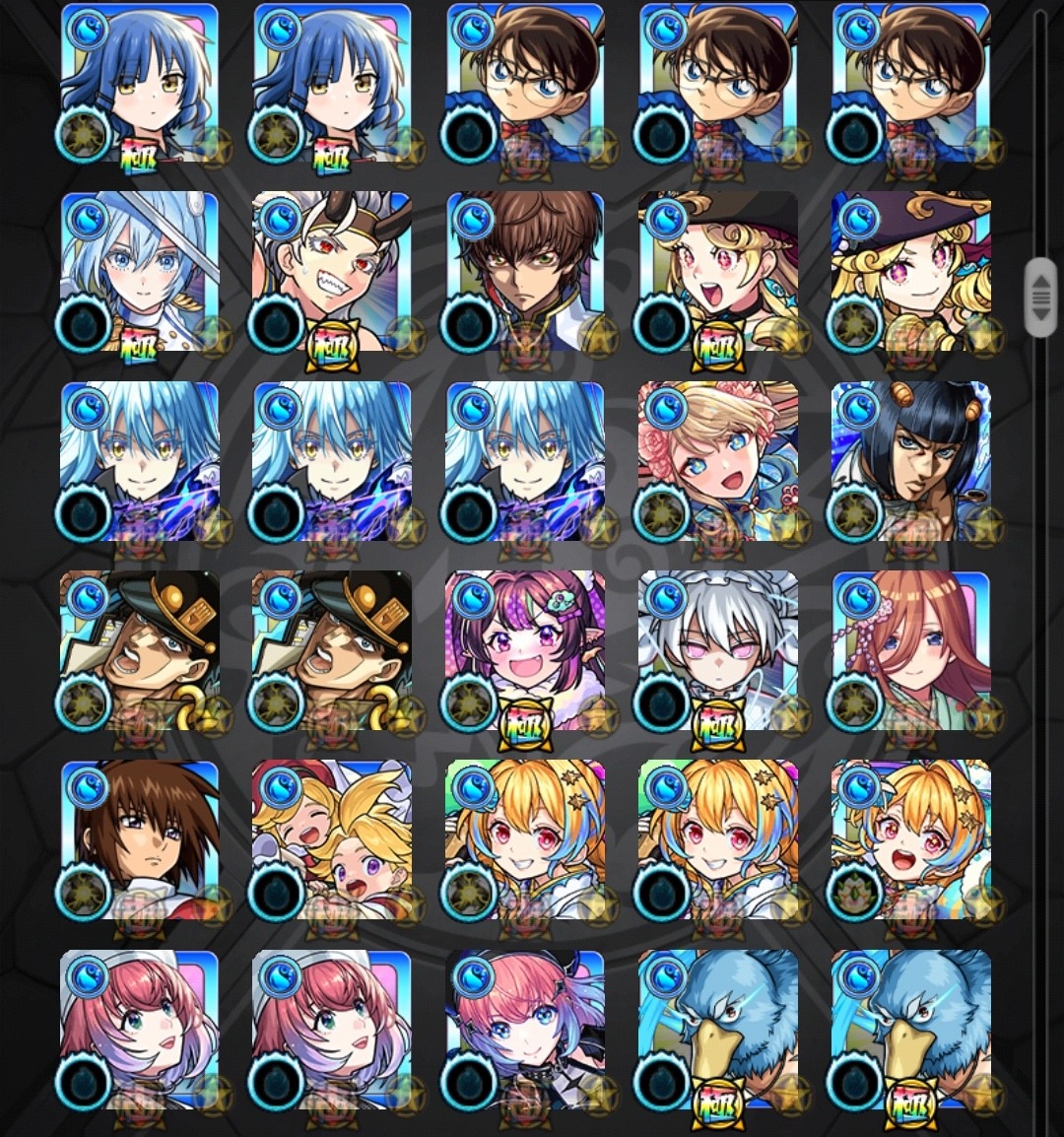Image resolution: width=1064 pixels, height=1137 pixels.
Task: Select the light-blue haired girl holding a sword
Action: pyautogui.click(x=139, y=272)
